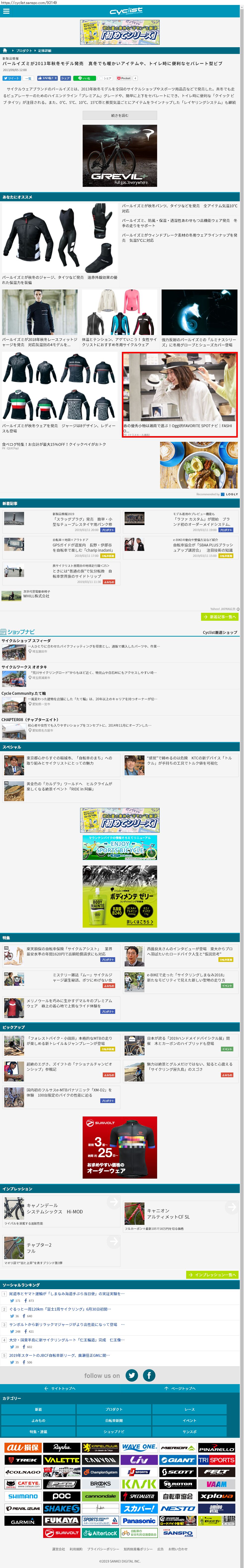This screenshot has width=244, height=1568.
Task: Open the SUNVOLT order wear ad
Action: click(120, 1147)
